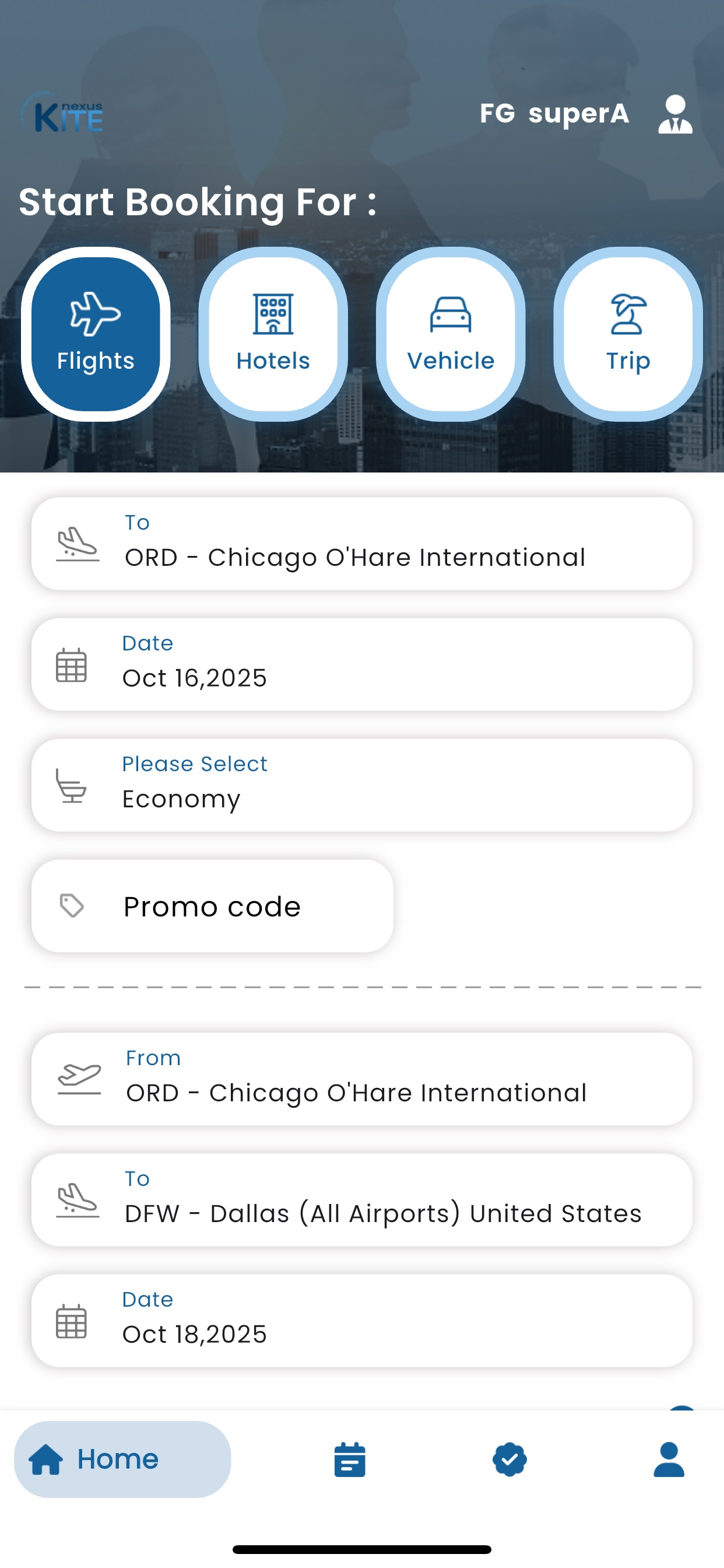Open the user profile icon beside FG superA
The height and width of the screenshot is (1568, 724).
tap(674, 114)
